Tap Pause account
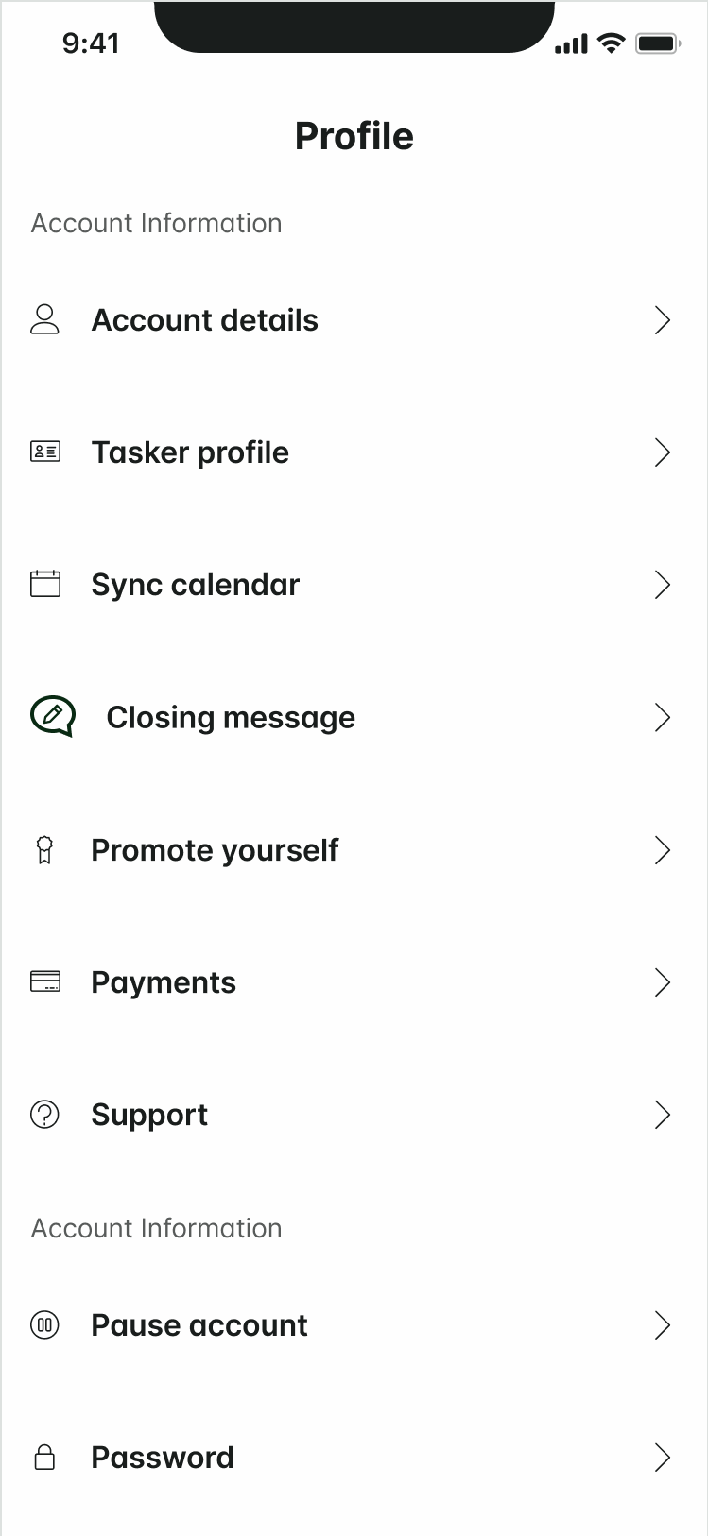This screenshot has height=1536, width=708. click(354, 1325)
